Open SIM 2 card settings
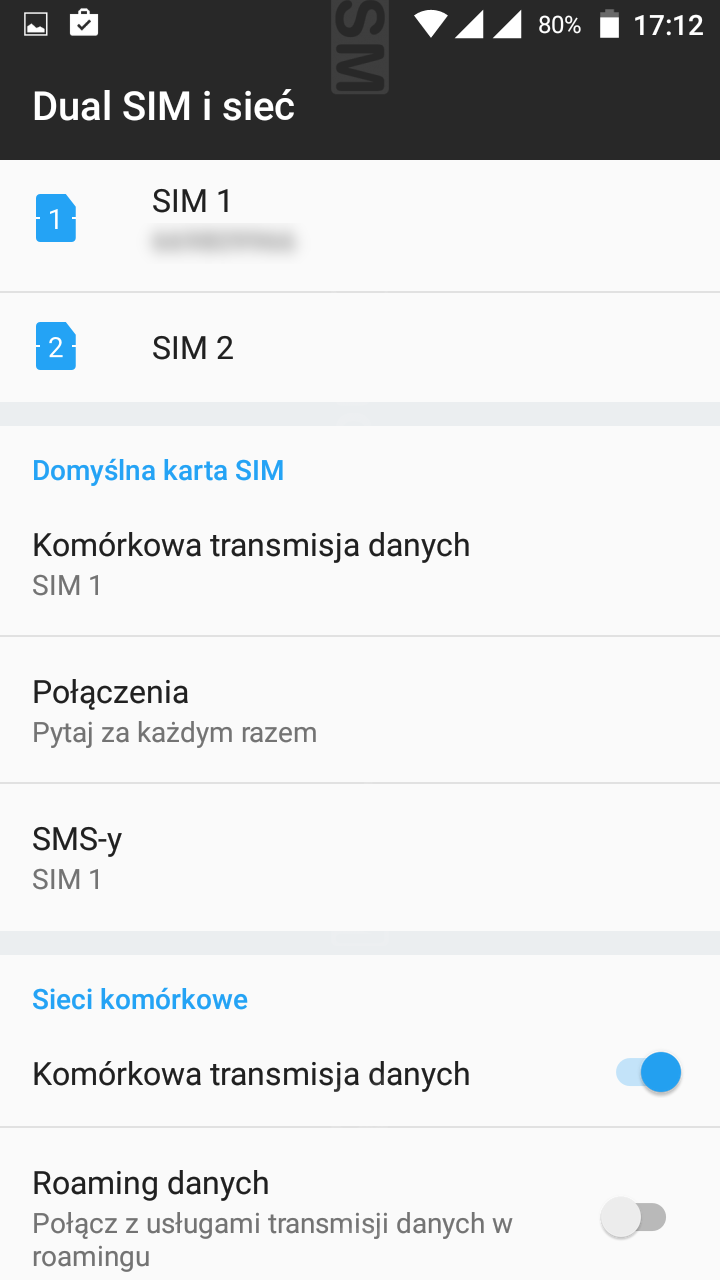The height and width of the screenshot is (1280, 720). pyautogui.click(x=360, y=348)
